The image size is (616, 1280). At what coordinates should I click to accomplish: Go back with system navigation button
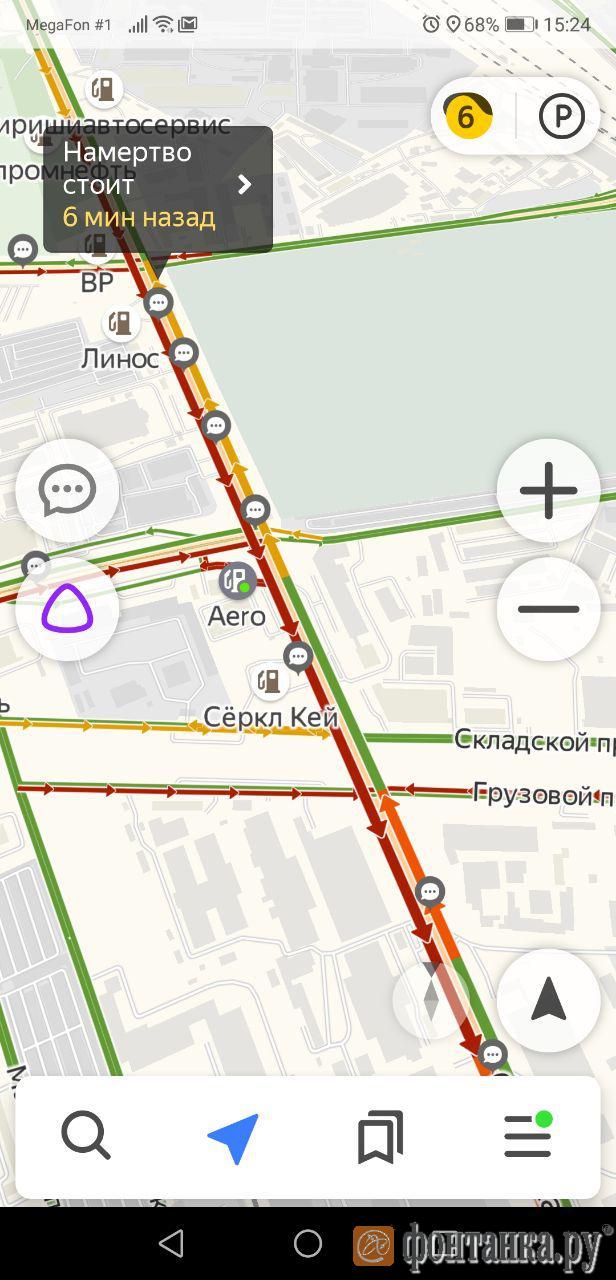171,1243
